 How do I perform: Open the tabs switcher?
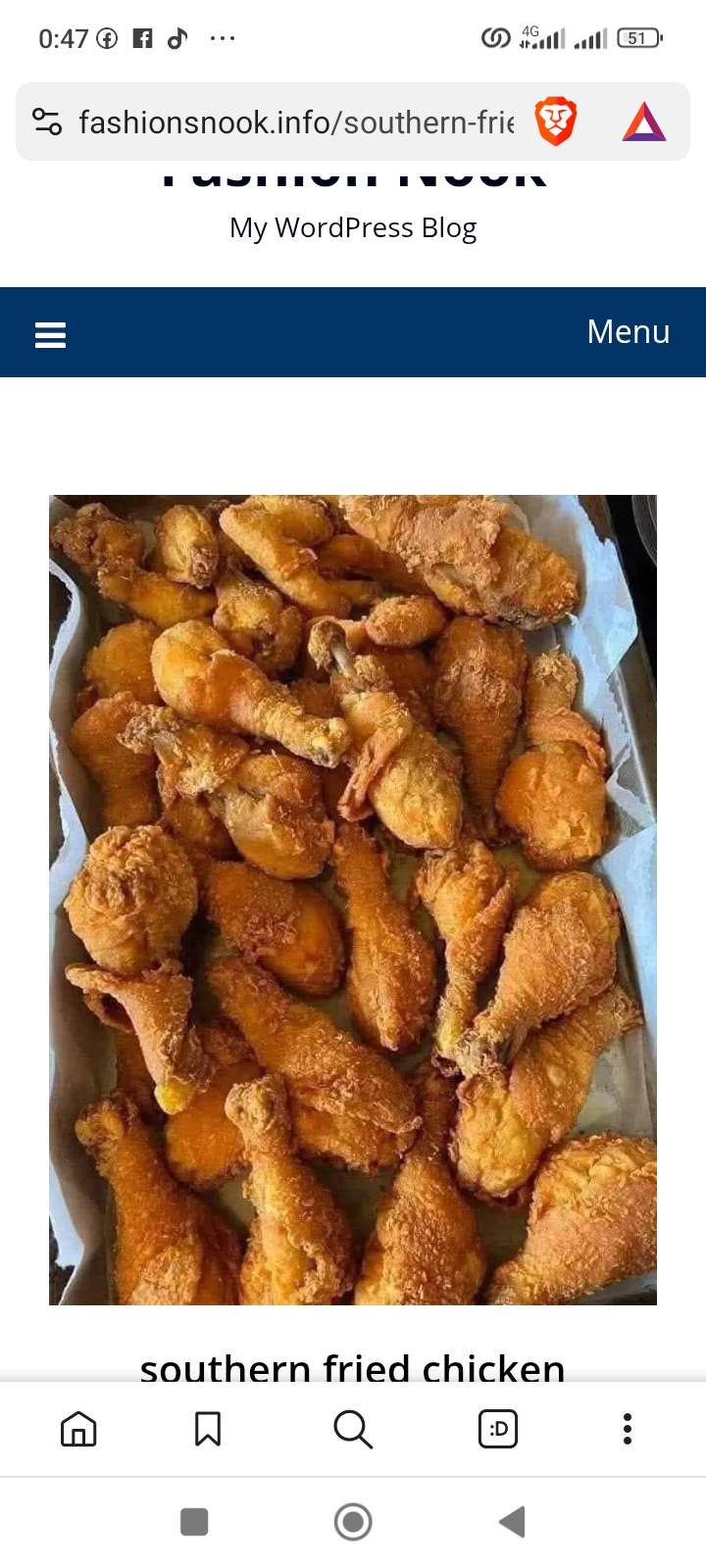(x=498, y=1429)
